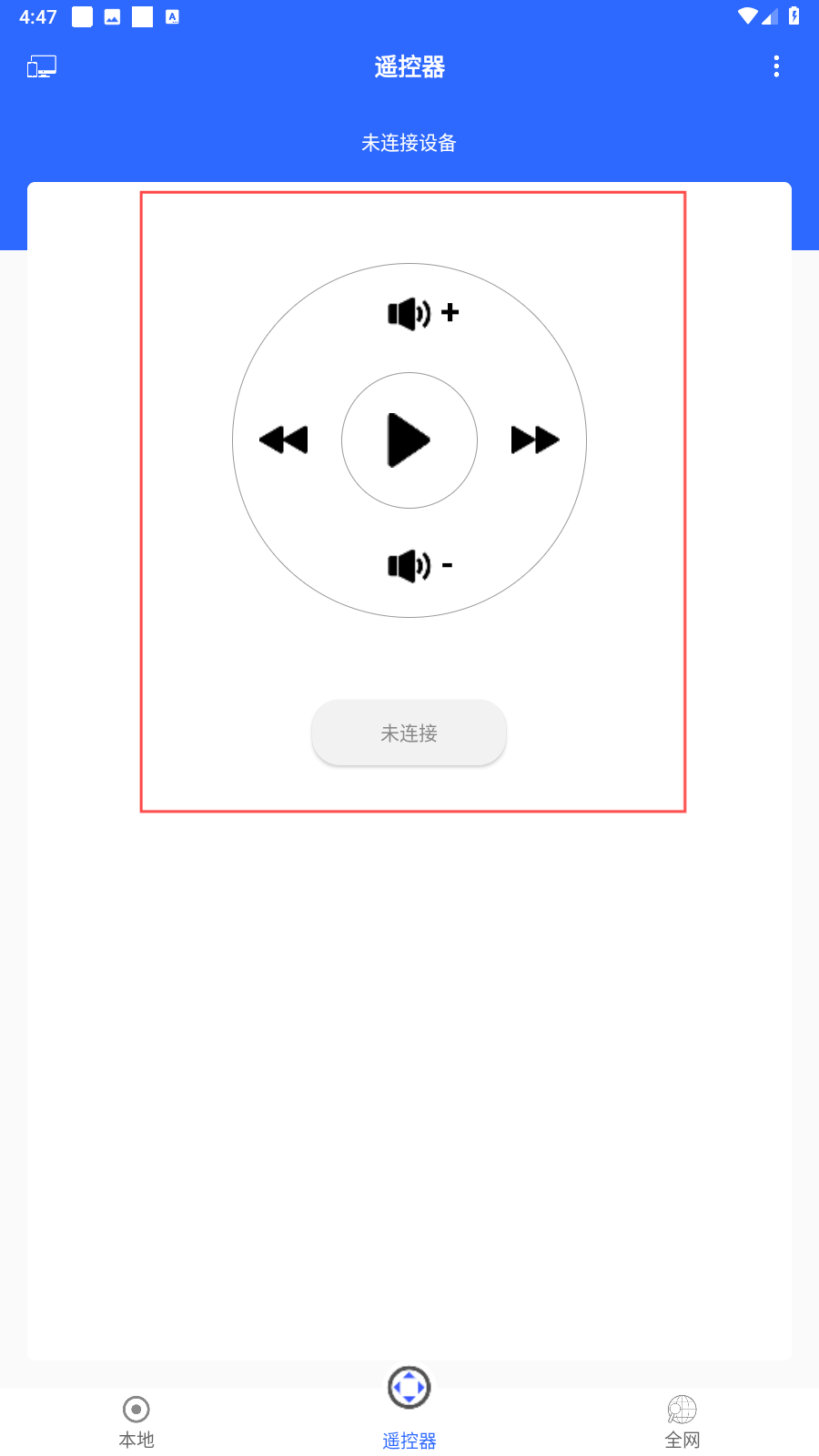Switch to the 本地 tab
The width and height of the screenshot is (819, 1456).
[136, 1422]
